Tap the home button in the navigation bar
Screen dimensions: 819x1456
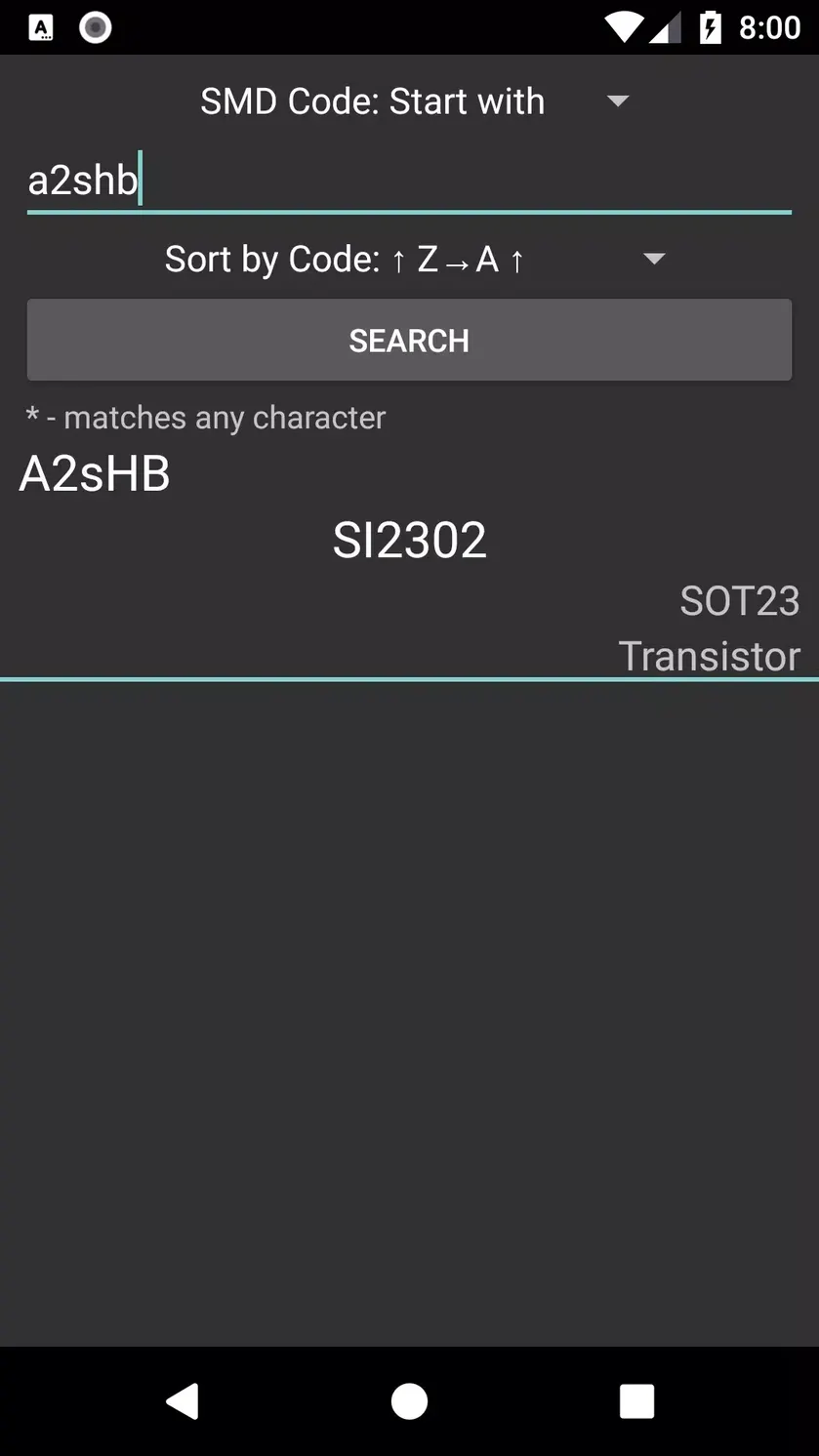pyautogui.click(x=409, y=1401)
